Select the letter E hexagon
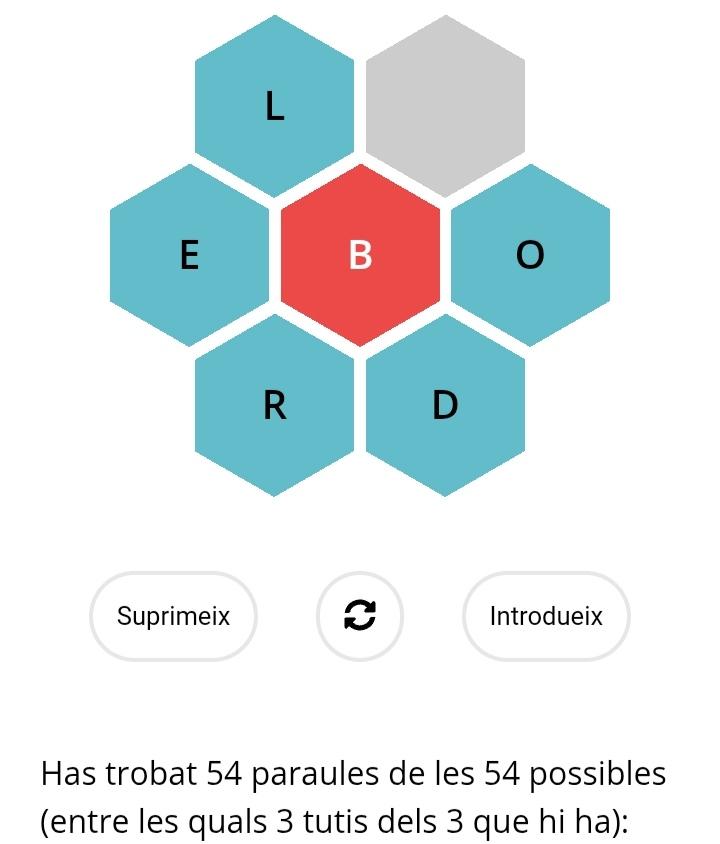The height and width of the screenshot is (844, 720). (x=189, y=256)
